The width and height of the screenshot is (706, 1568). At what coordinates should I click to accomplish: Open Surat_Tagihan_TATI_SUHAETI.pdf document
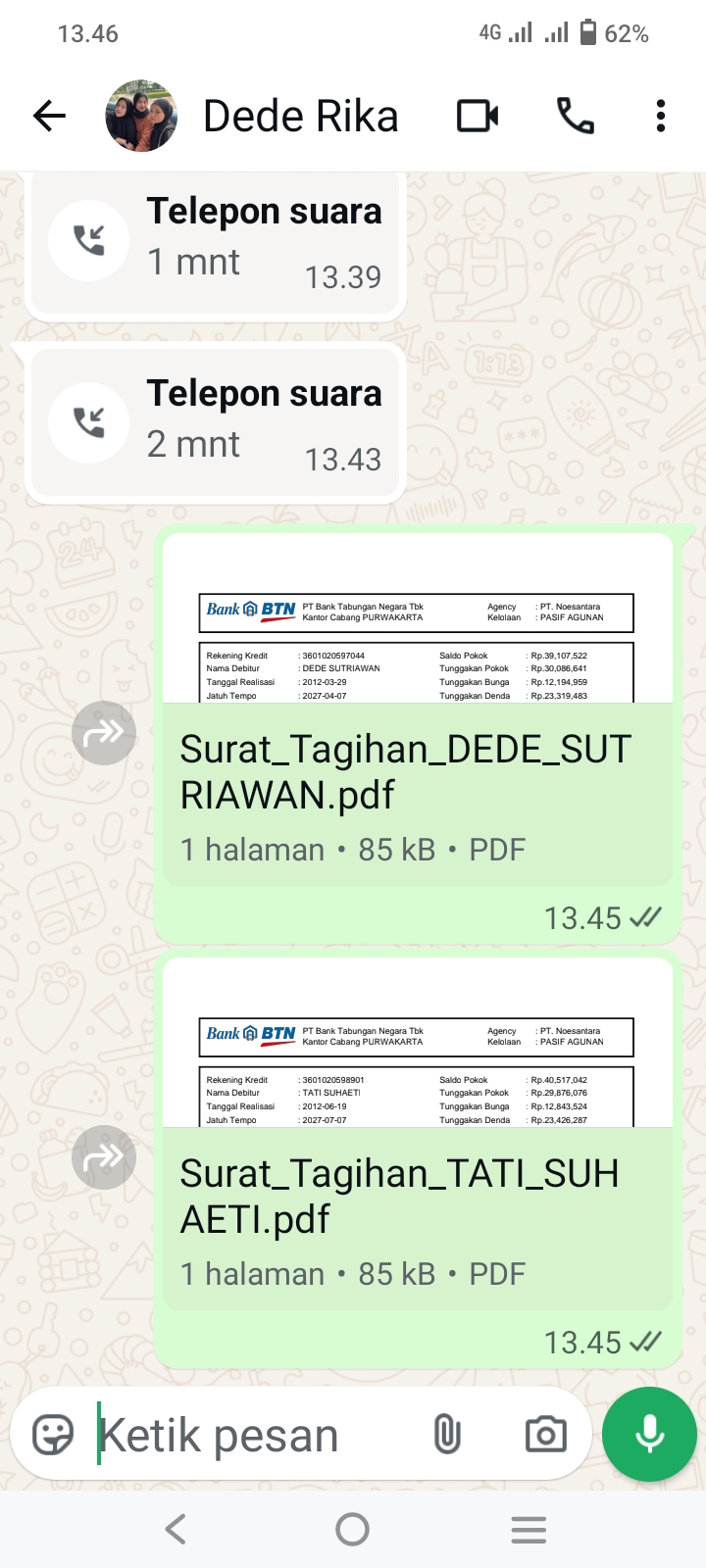(x=412, y=1198)
